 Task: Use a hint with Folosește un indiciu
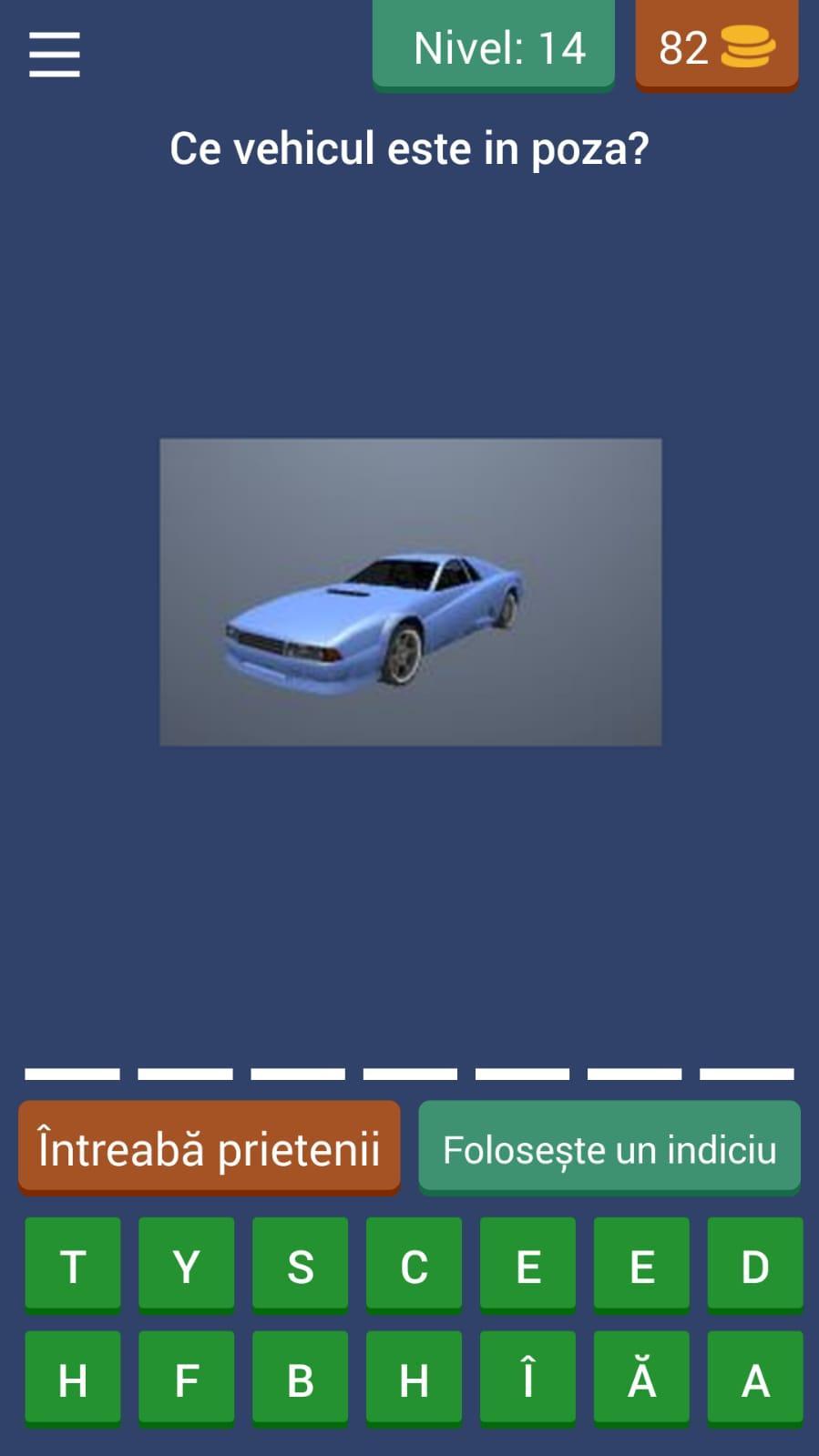(x=609, y=1147)
